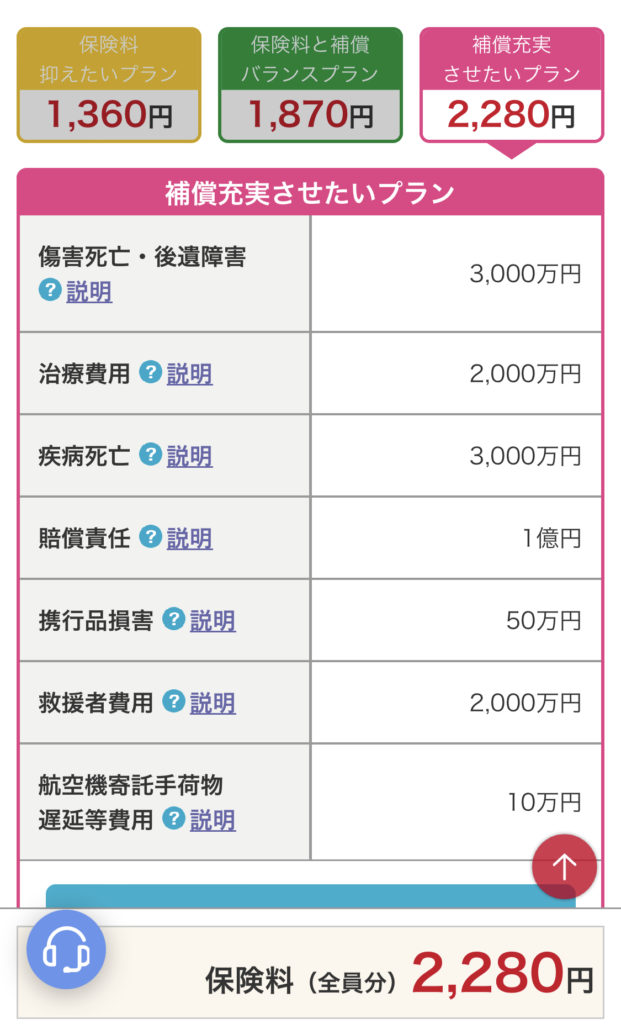View 説明 for 航空機寄託手荷物遅延等費用
The width and height of the screenshot is (621, 1024).
pyautogui.click(x=212, y=820)
